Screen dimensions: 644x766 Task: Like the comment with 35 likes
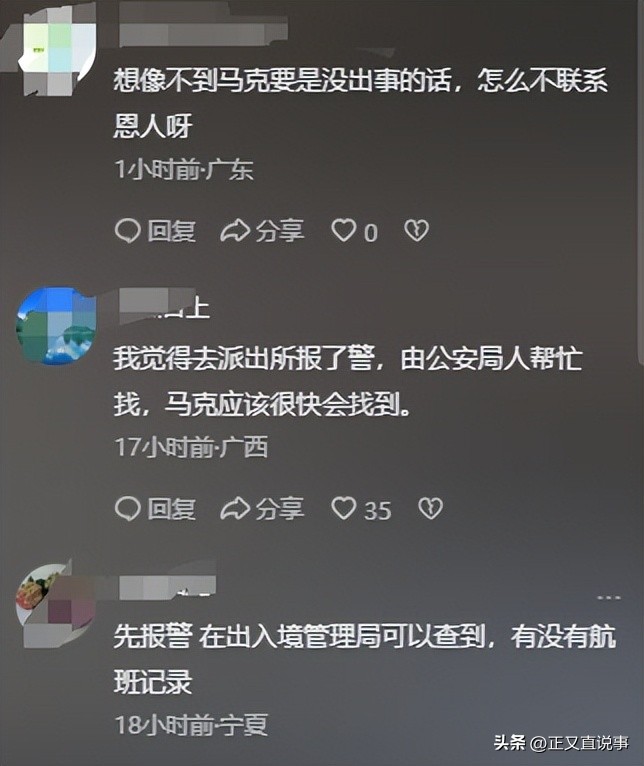pyautogui.click(x=344, y=508)
